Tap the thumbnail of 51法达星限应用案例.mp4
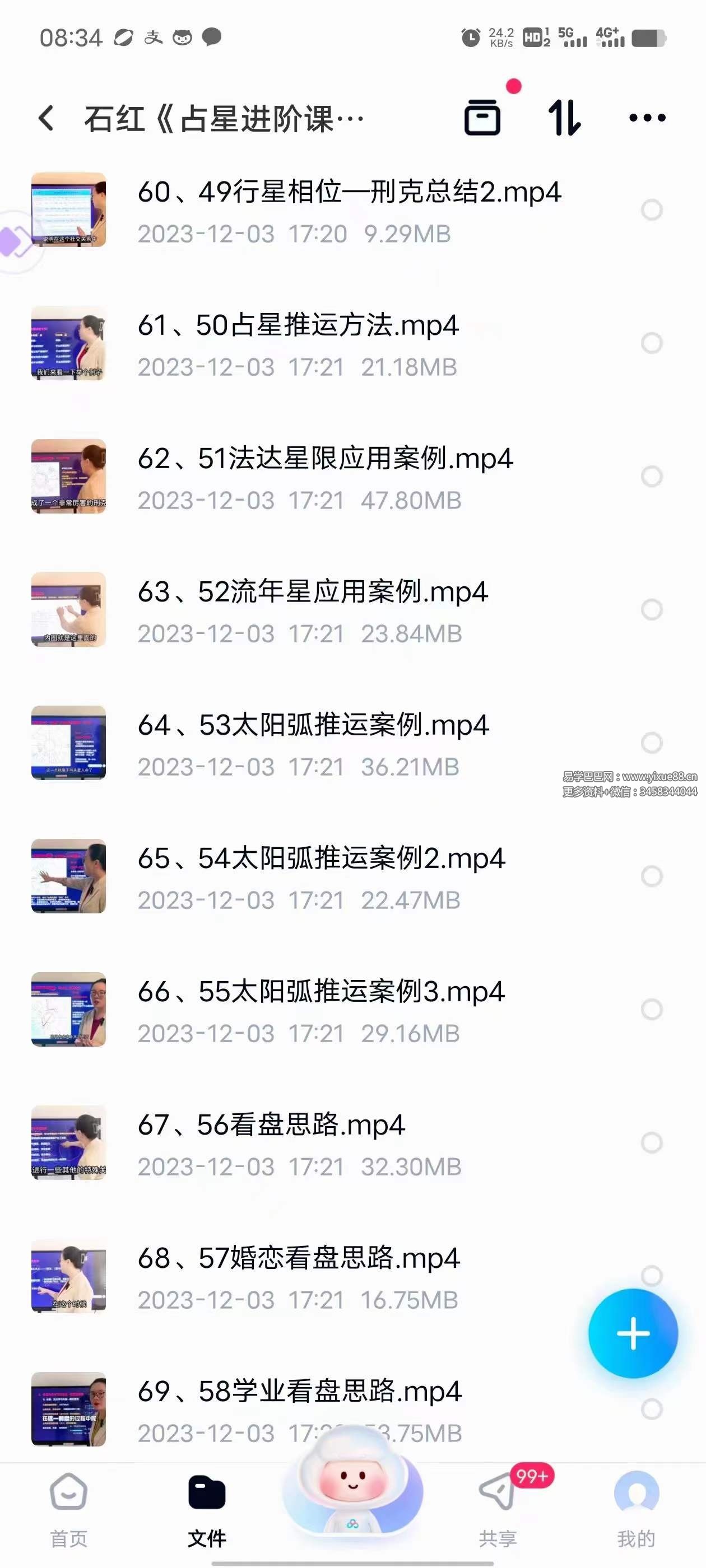The width and height of the screenshot is (706, 1568). pos(68,476)
